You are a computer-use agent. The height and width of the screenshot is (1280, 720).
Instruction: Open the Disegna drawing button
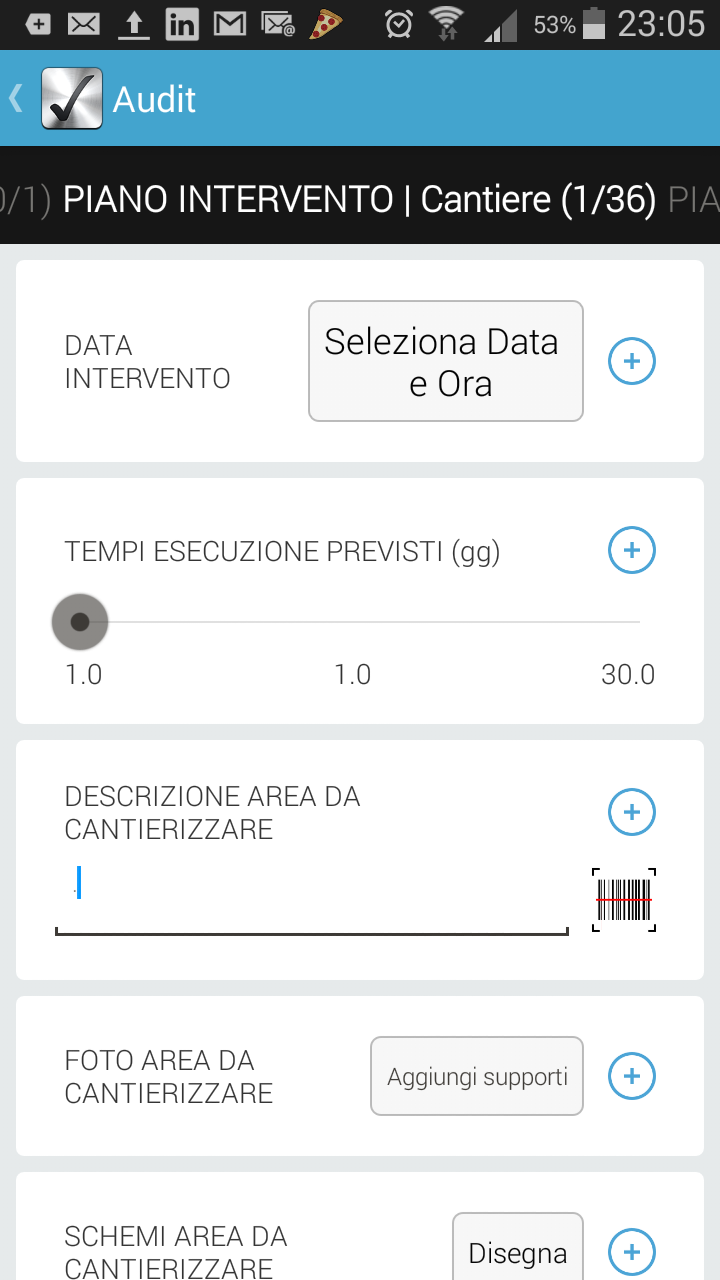tap(517, 1250)
